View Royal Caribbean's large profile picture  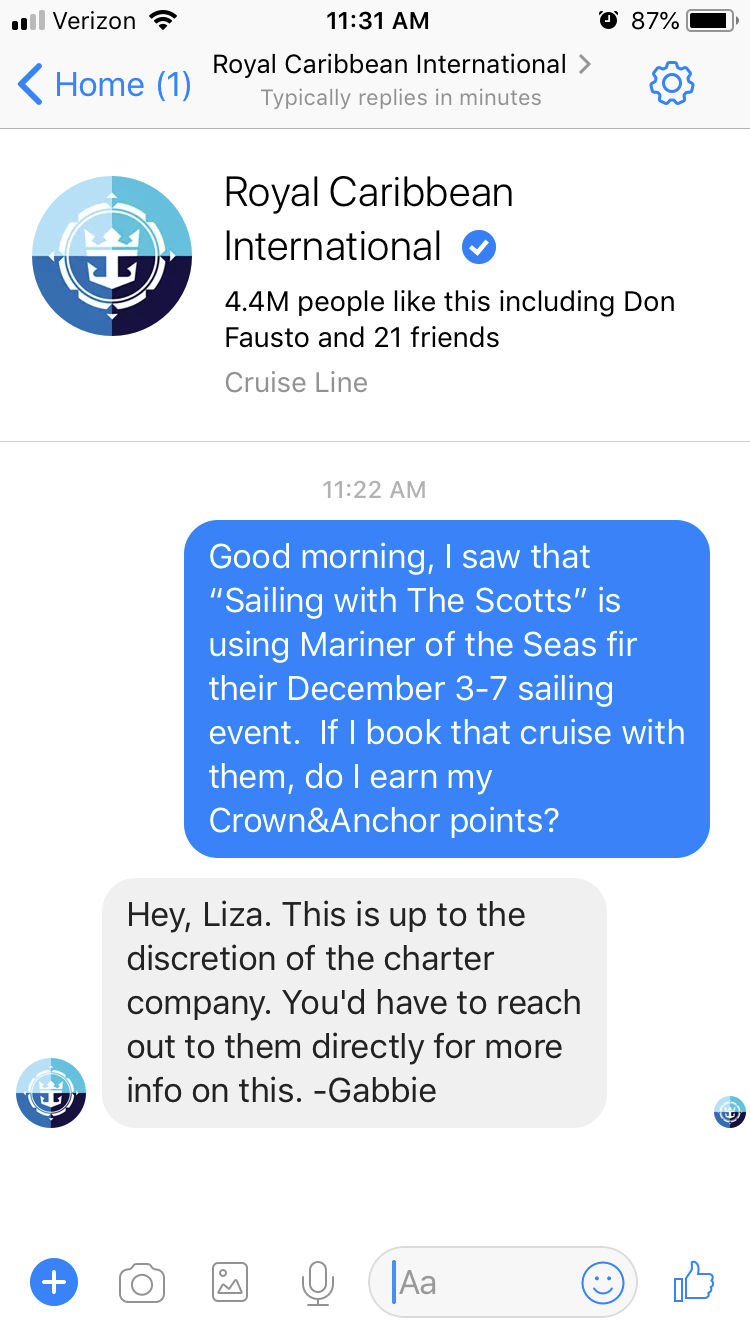[112, 255]
